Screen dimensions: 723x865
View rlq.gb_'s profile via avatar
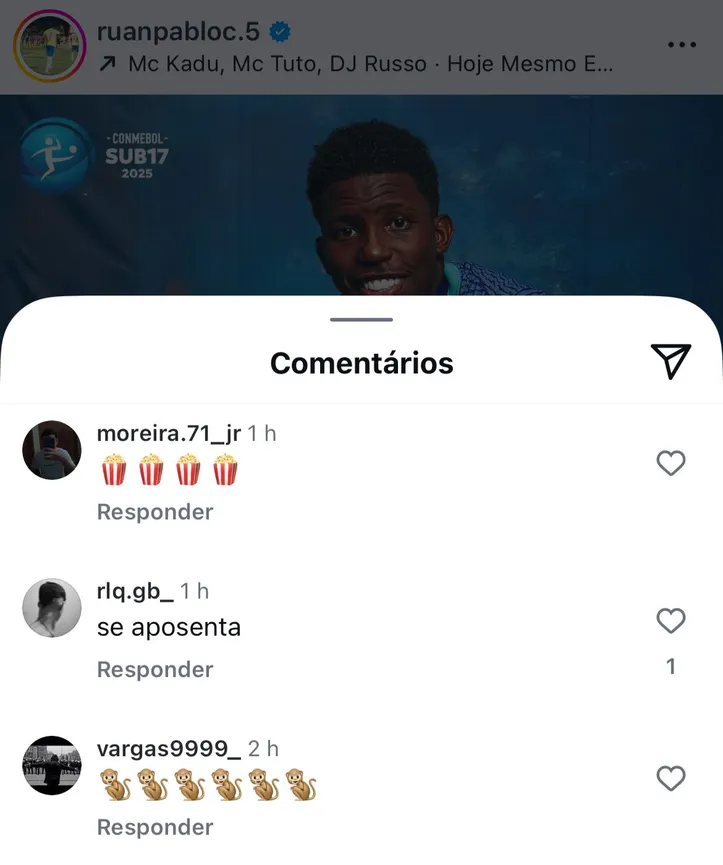click(x=52, y=607)
